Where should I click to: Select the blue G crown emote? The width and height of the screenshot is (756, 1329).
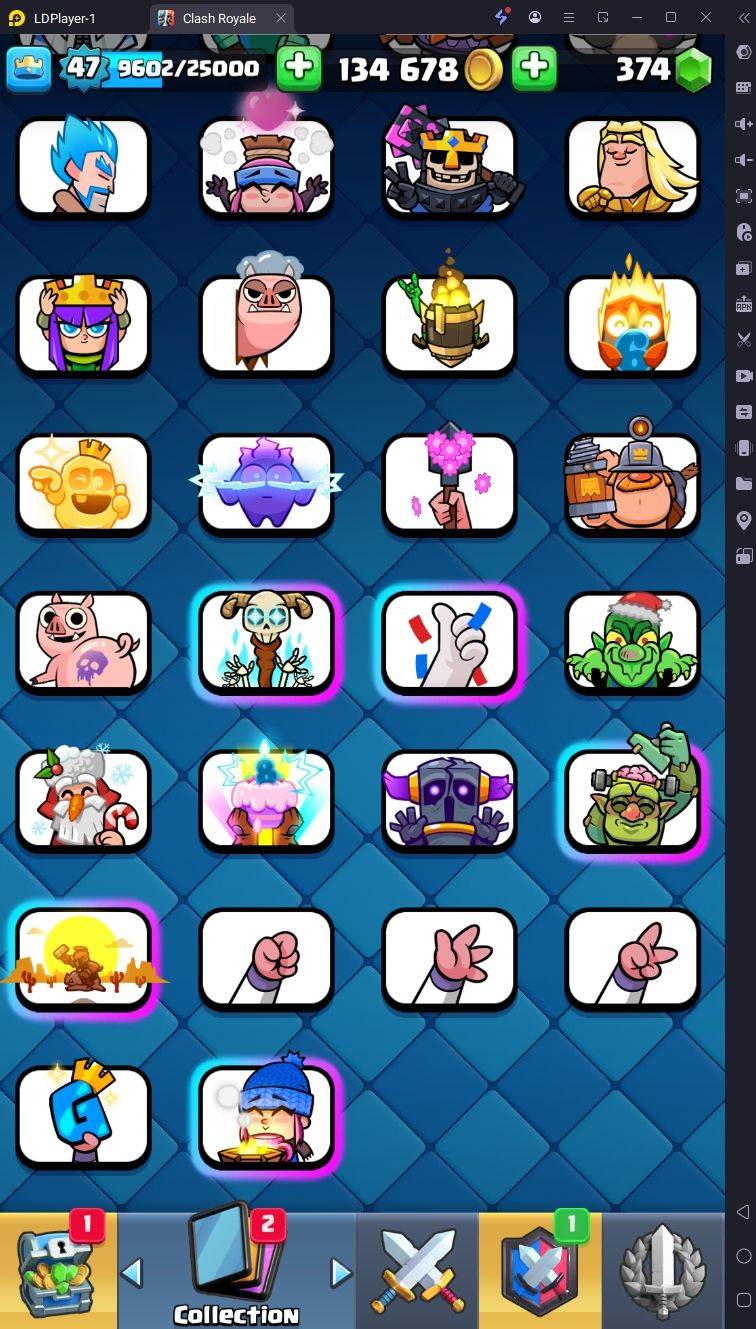coord(83,1117)
